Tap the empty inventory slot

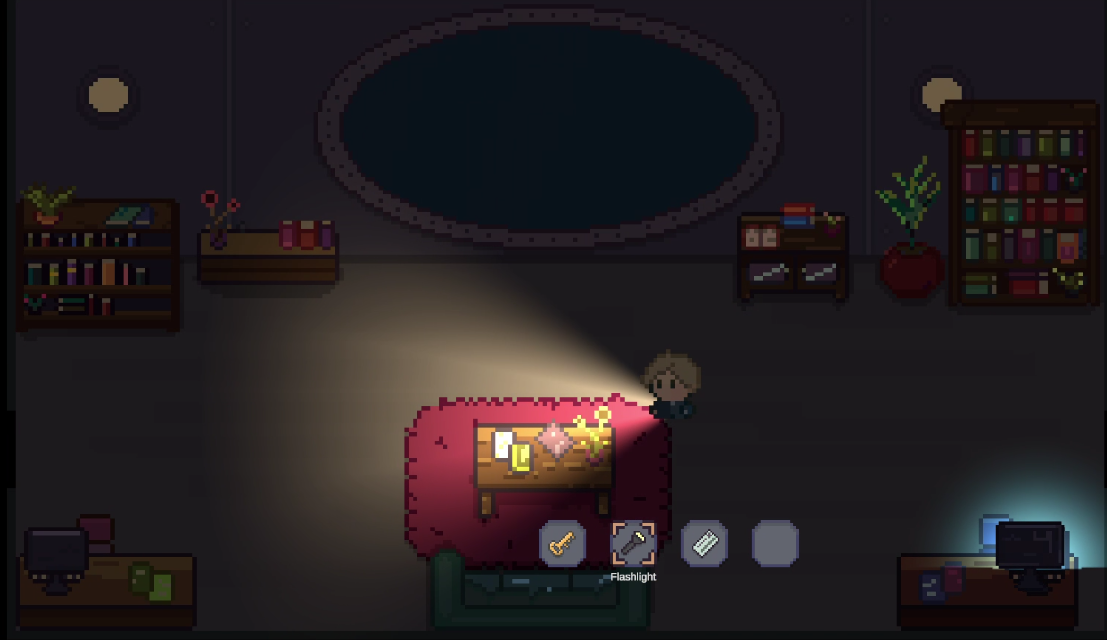pyautogui.click(x=775, y=544)
